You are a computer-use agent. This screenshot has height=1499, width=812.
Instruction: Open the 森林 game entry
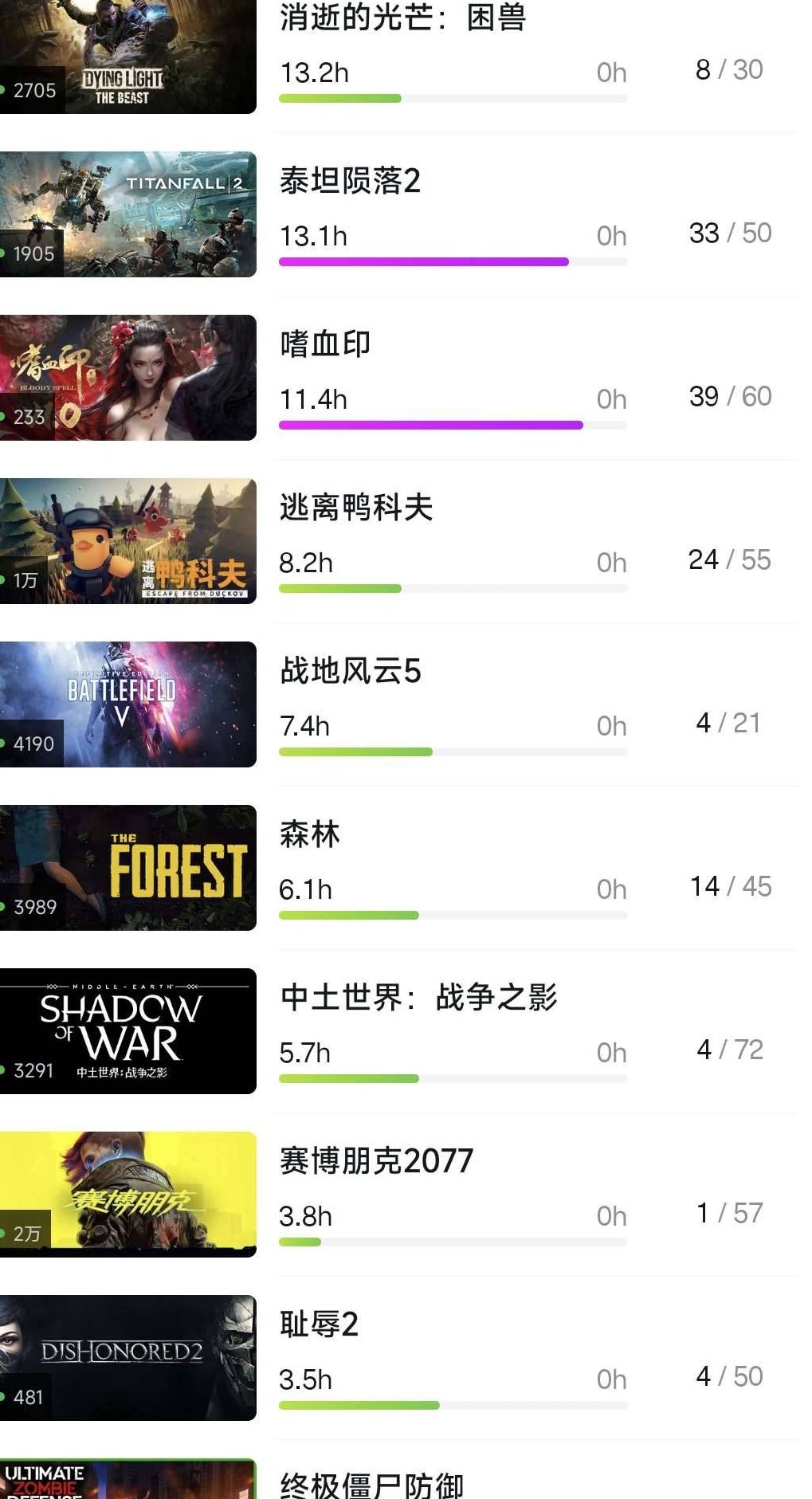309,834
